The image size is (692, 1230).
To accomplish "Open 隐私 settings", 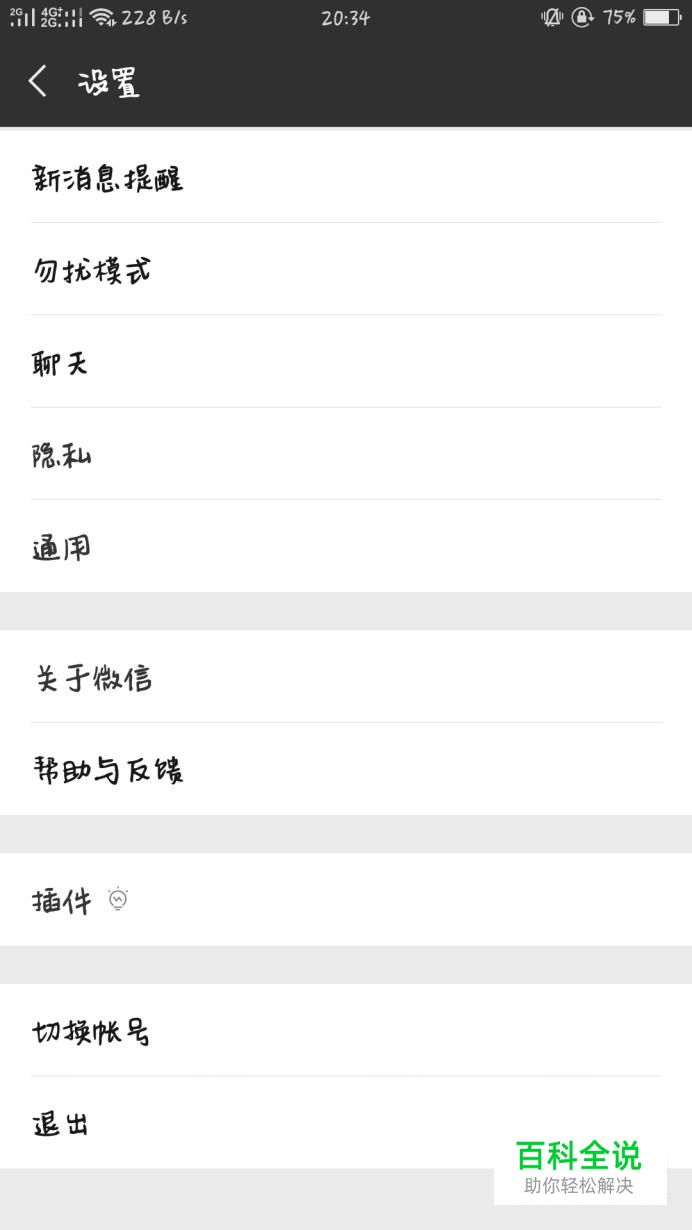I will (346, 454).
